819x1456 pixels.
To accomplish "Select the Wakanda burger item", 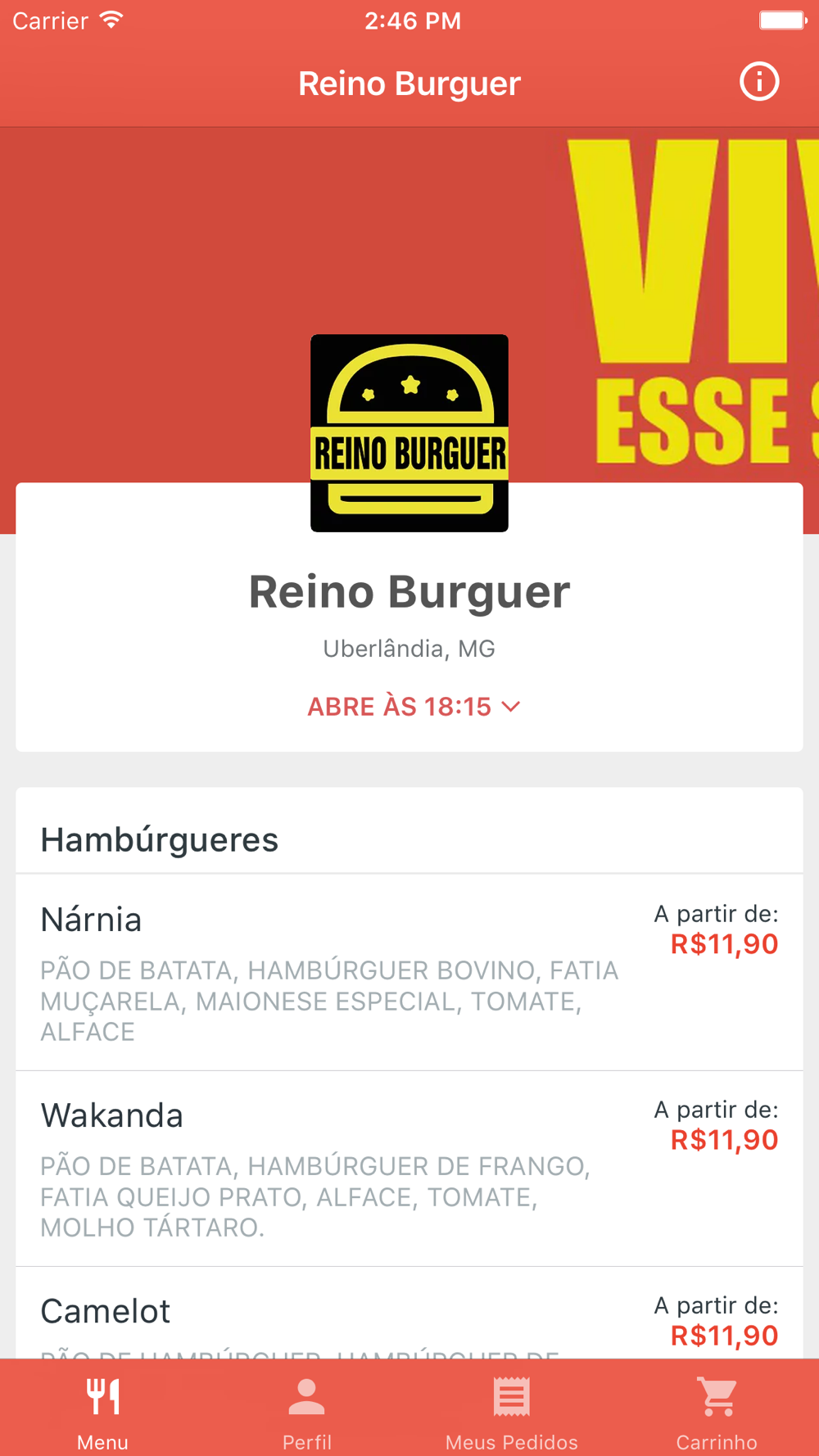I will click(409, 1169).
